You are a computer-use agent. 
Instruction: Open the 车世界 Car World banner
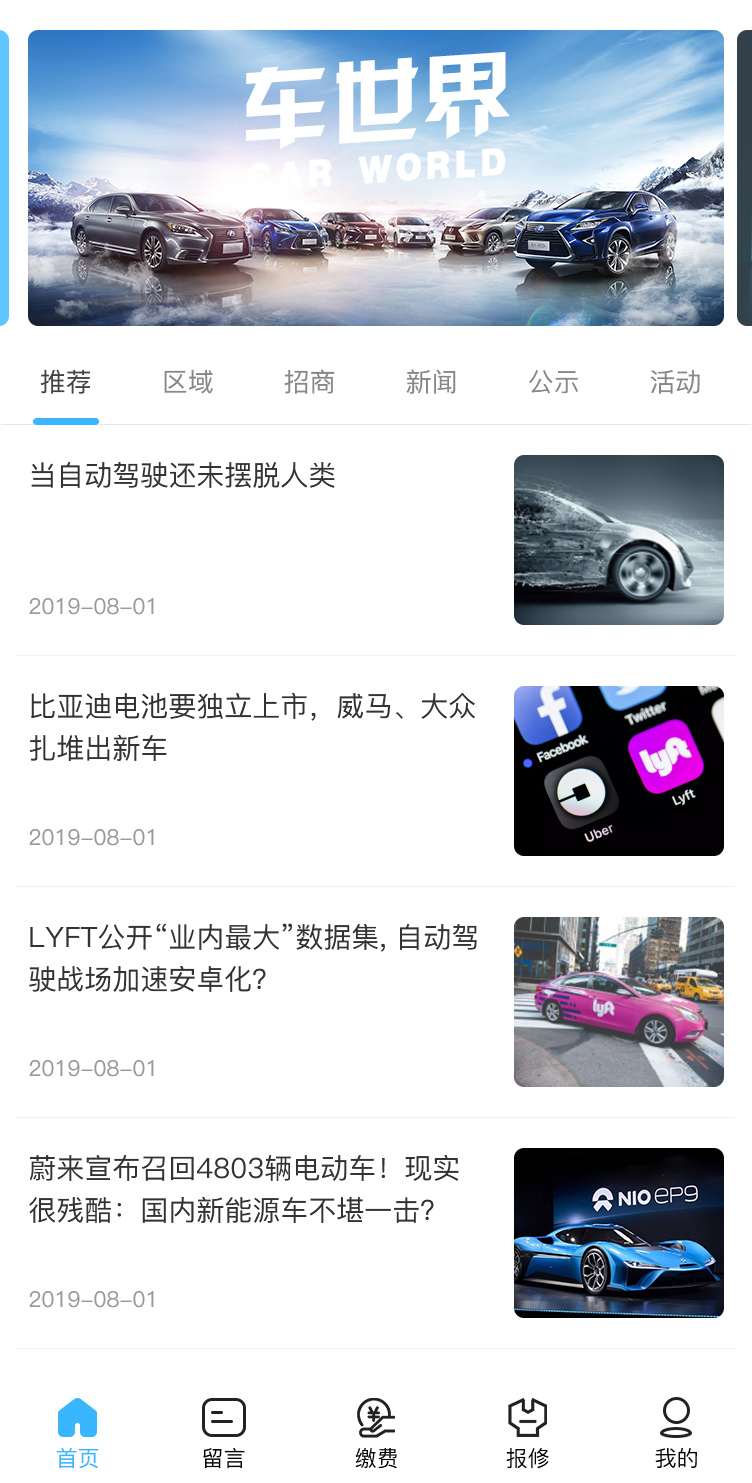tap(375, 178)
